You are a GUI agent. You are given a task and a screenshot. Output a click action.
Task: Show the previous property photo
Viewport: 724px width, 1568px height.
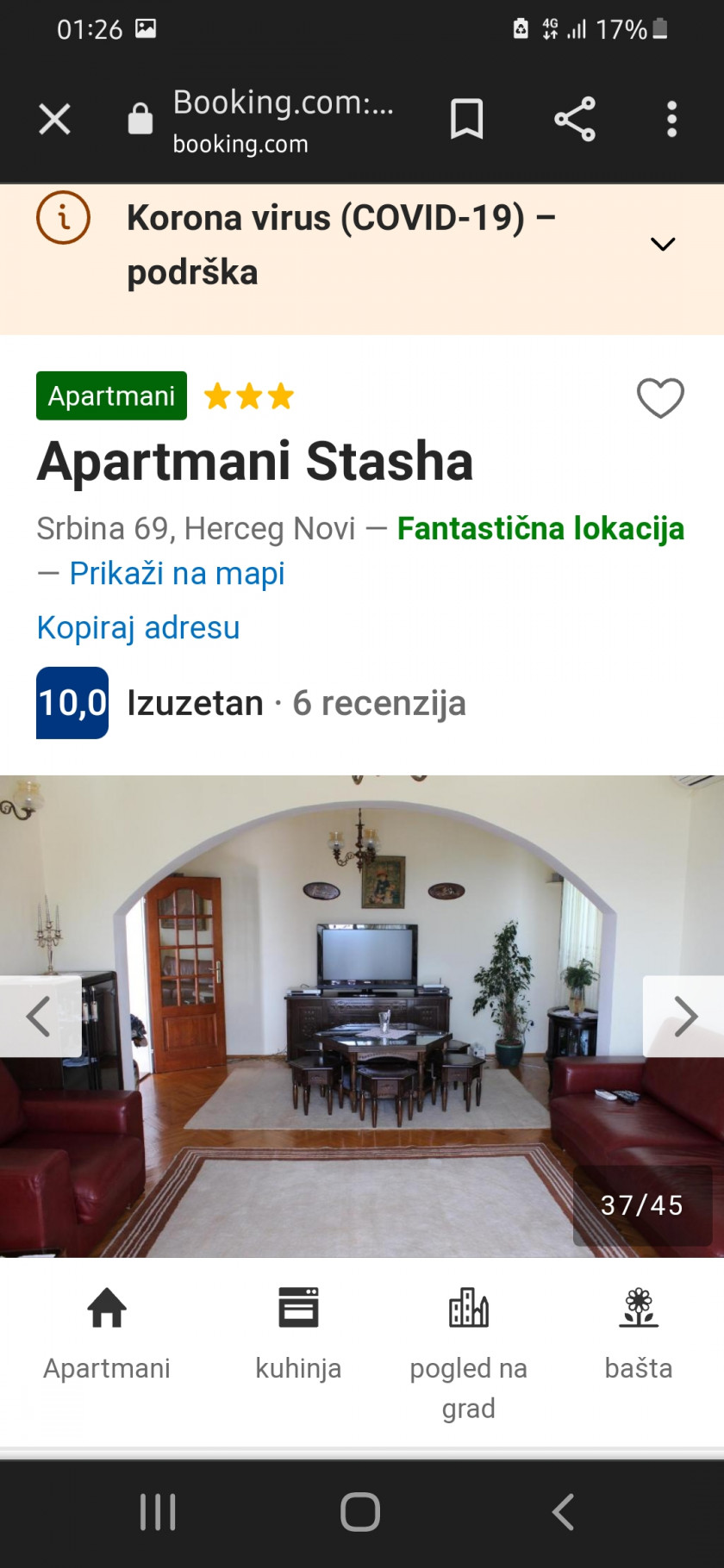(x=40, y=1017)
